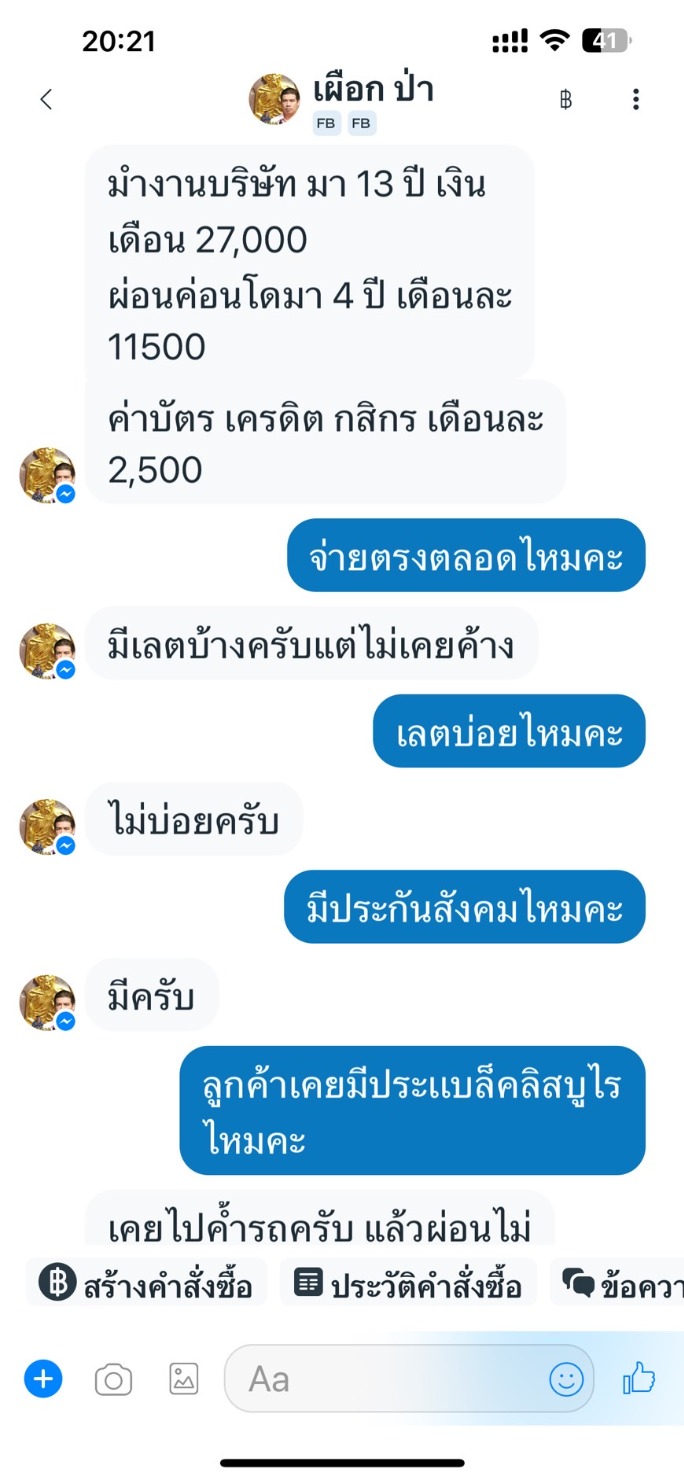Open the photo gallery picker icon
Image resolution: width=684 pixels, height=1480 pixels.
click(183, 1380)
